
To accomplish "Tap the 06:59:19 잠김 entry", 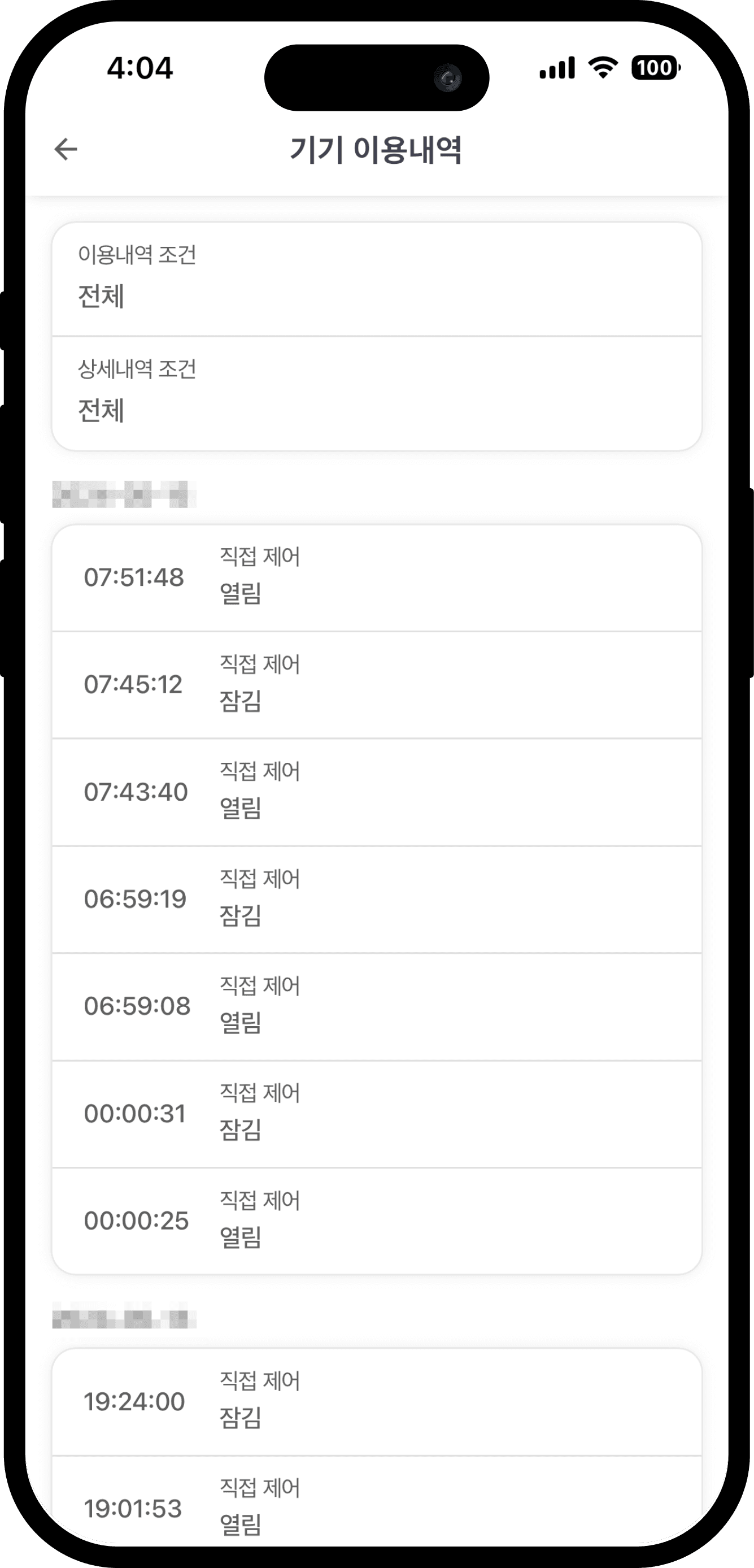I will coord(377,899).
